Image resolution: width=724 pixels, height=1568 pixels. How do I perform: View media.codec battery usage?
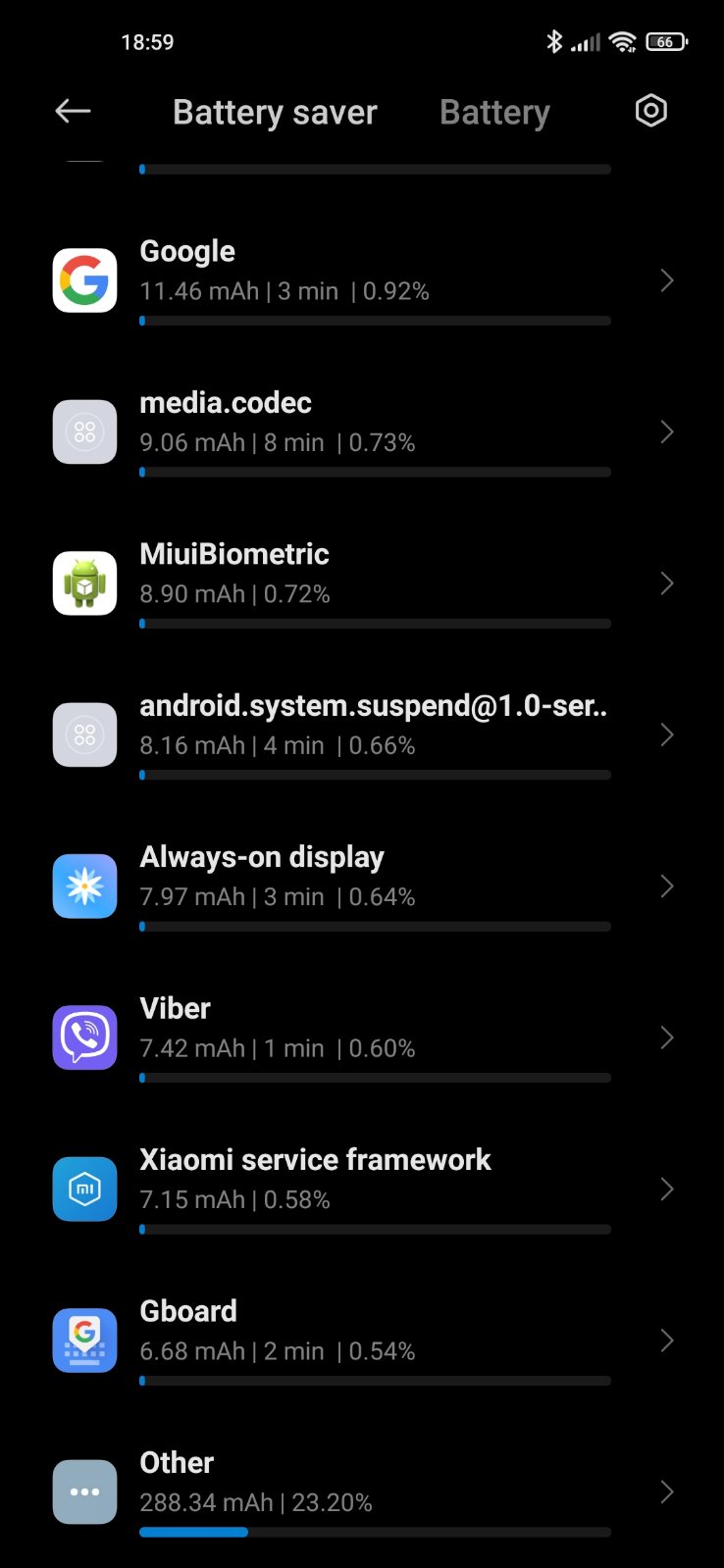point(362,432)
